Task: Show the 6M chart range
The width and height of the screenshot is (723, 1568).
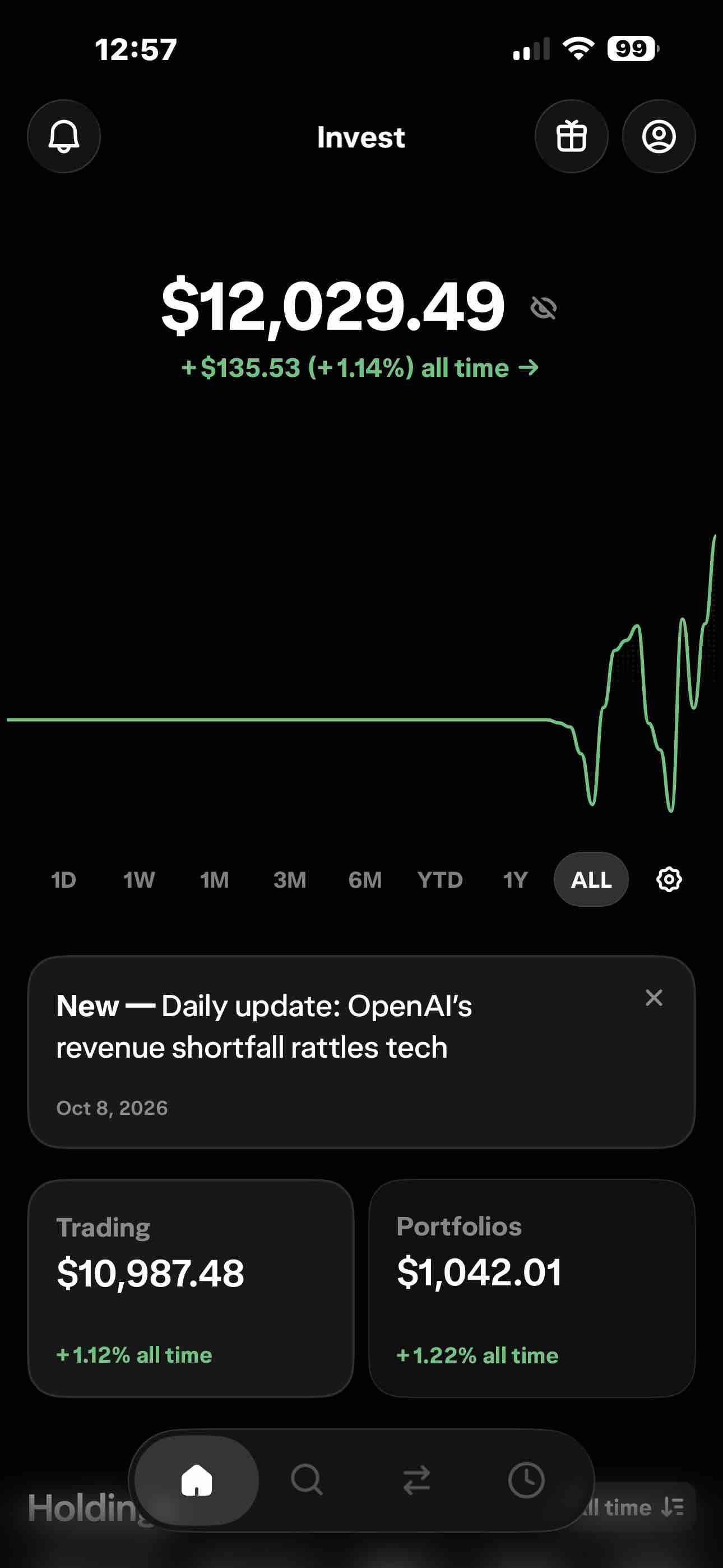Action: coord(365,879)
